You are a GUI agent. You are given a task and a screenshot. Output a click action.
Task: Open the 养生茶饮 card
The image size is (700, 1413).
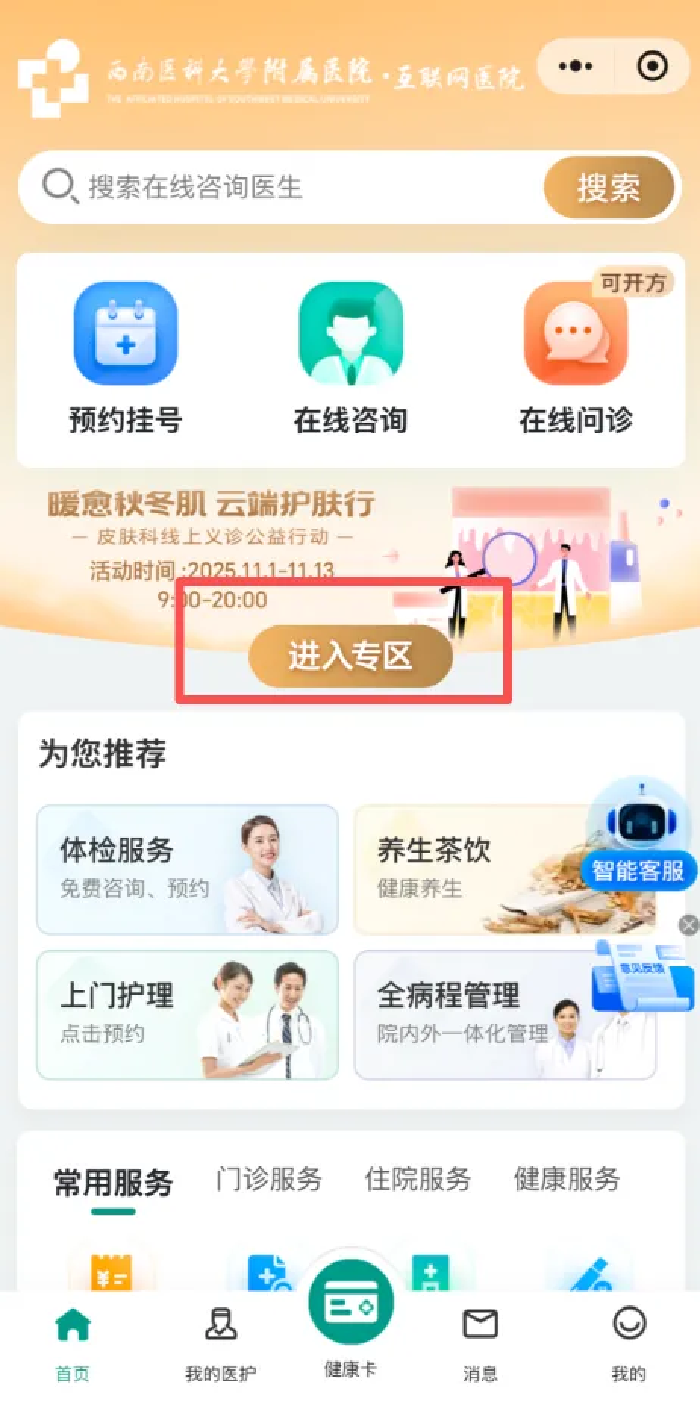470,869
